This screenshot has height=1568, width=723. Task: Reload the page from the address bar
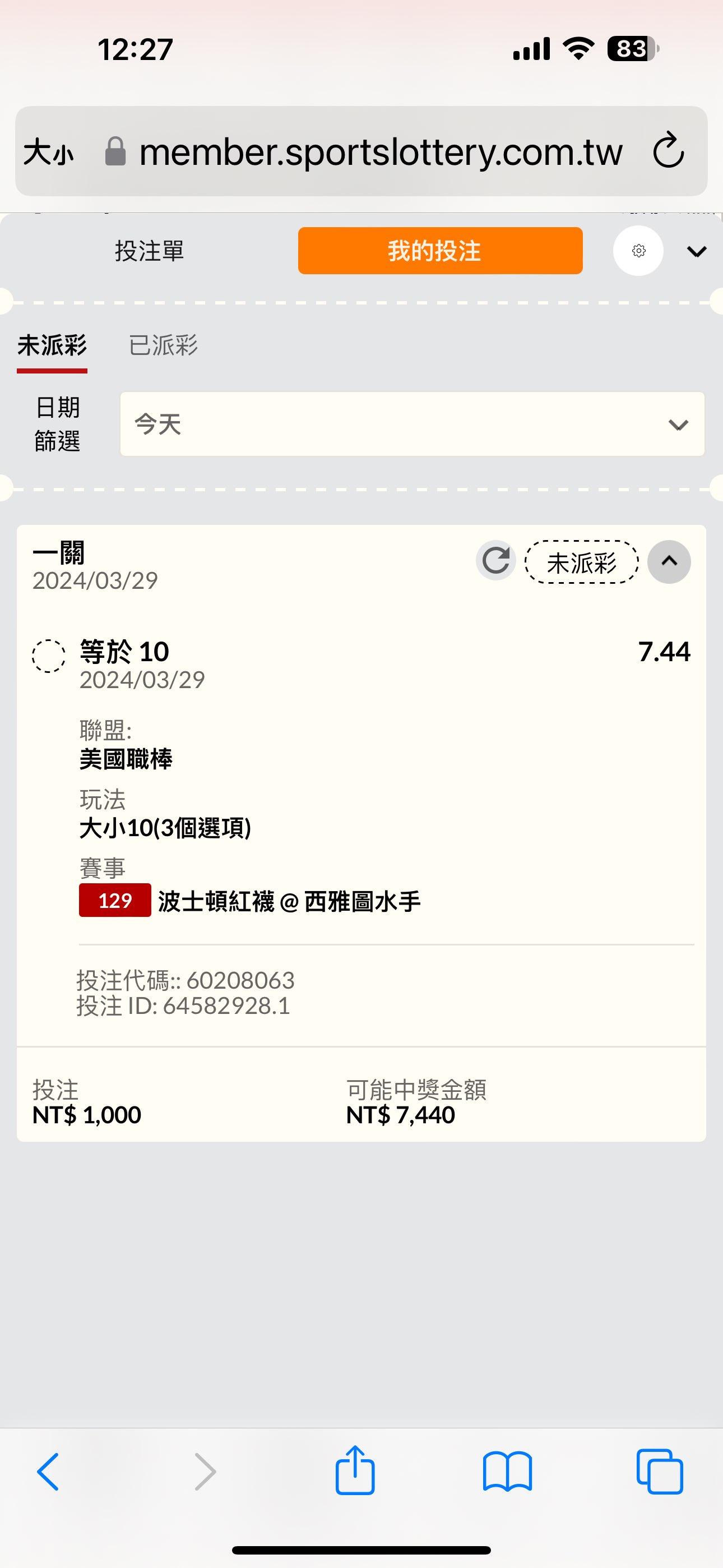(668, 150)
